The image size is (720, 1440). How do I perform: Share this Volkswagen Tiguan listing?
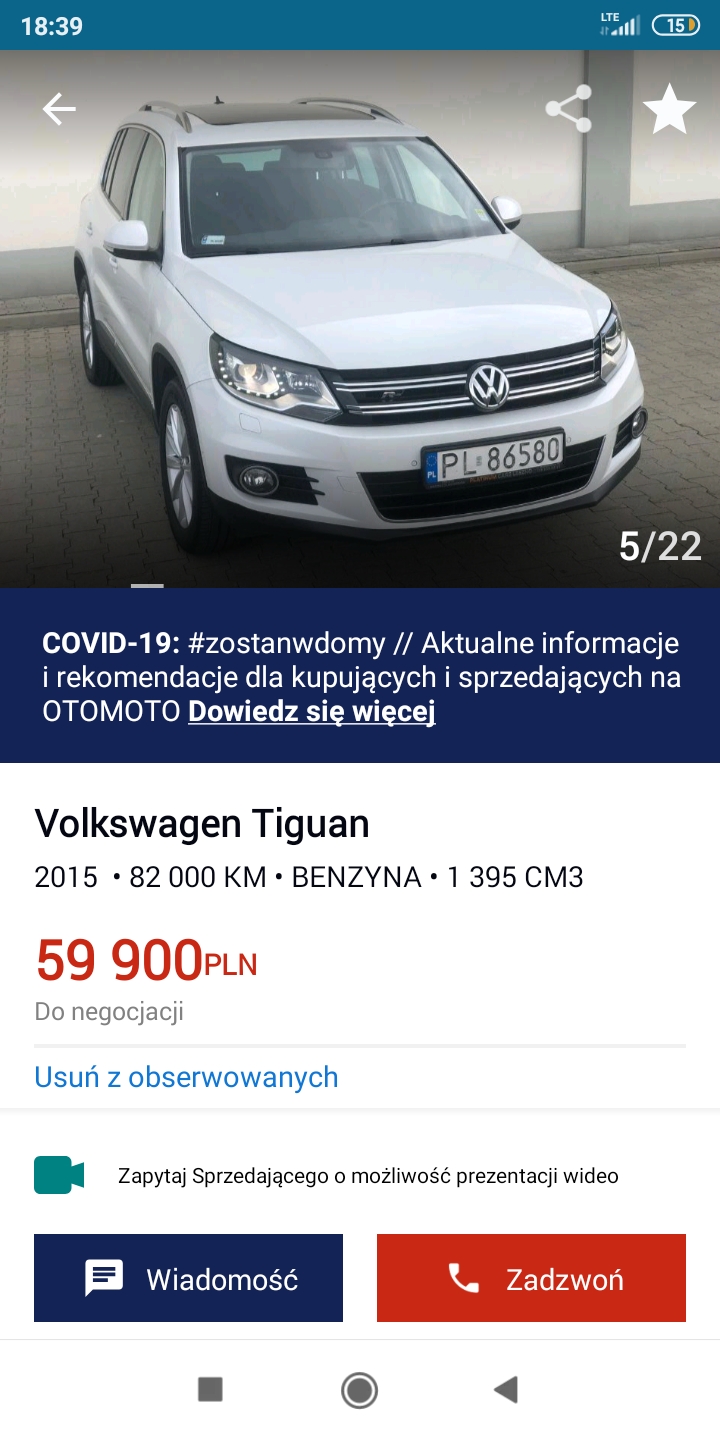568,109
